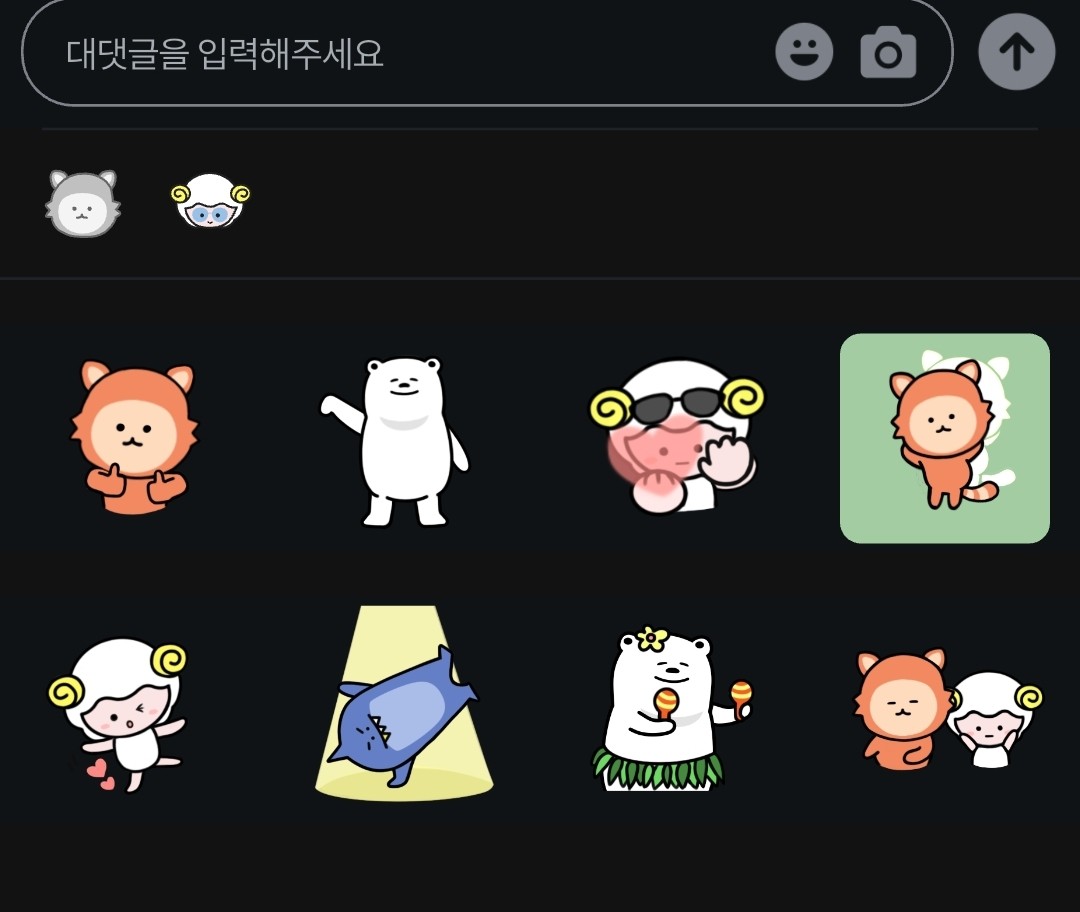Viewport: 1080px width, 912px height.
Task: Attach a photo with the camera icon
Action: click(888, 53)
